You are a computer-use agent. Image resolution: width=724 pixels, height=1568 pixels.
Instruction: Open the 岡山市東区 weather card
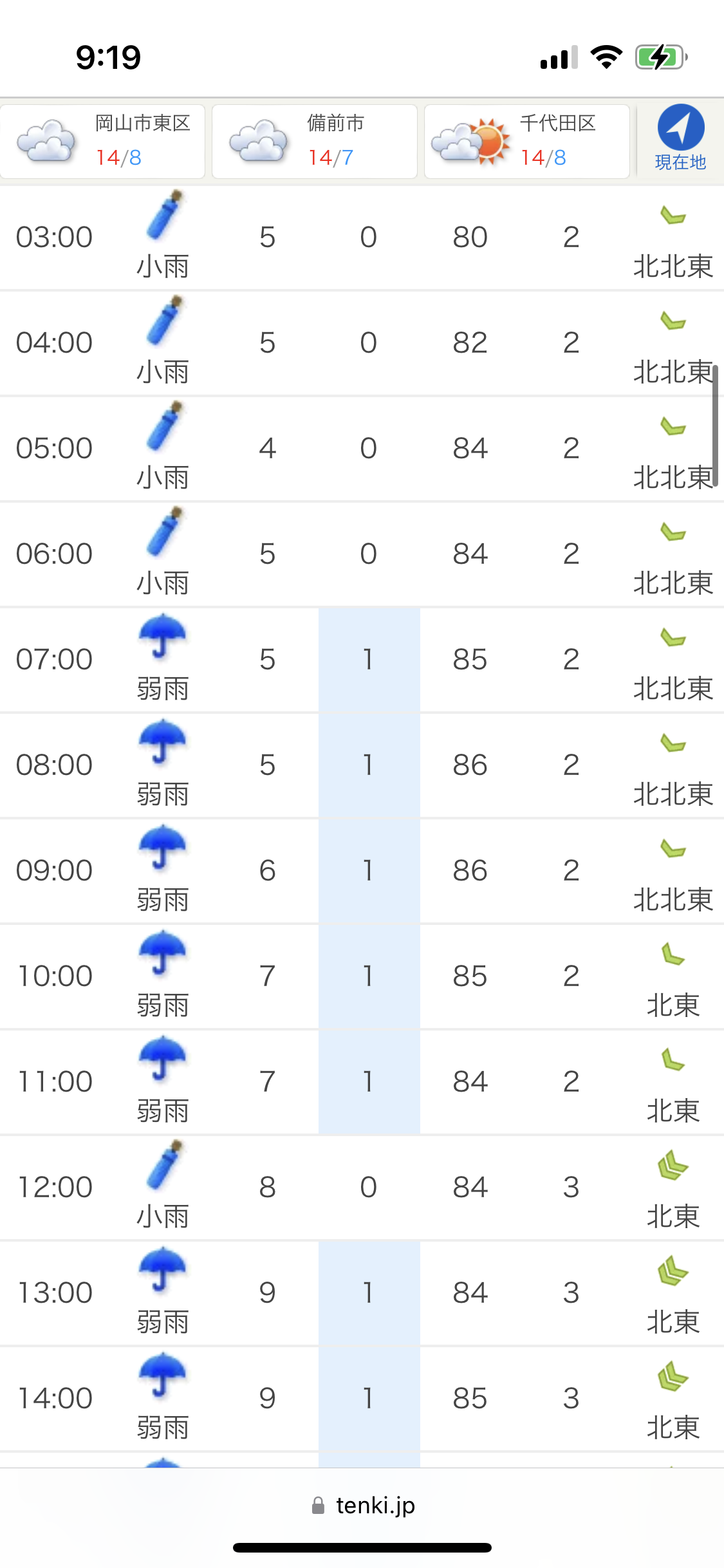pyautogui.click(x=103, y=142)
